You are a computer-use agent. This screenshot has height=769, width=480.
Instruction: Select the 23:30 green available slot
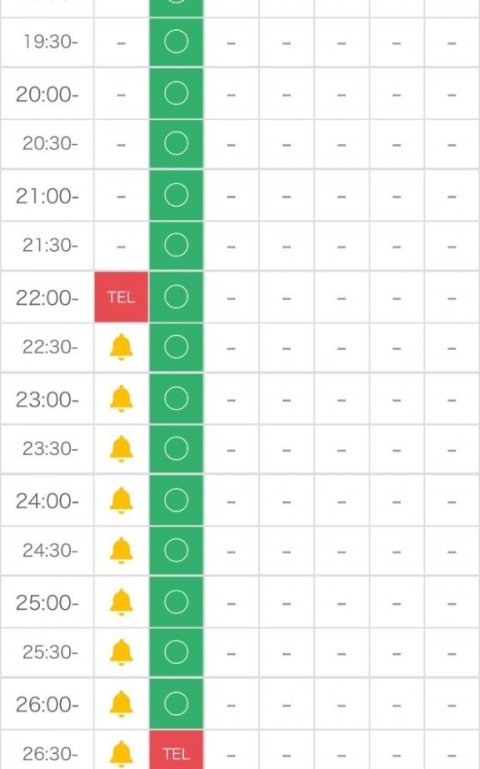pos(176,449)
